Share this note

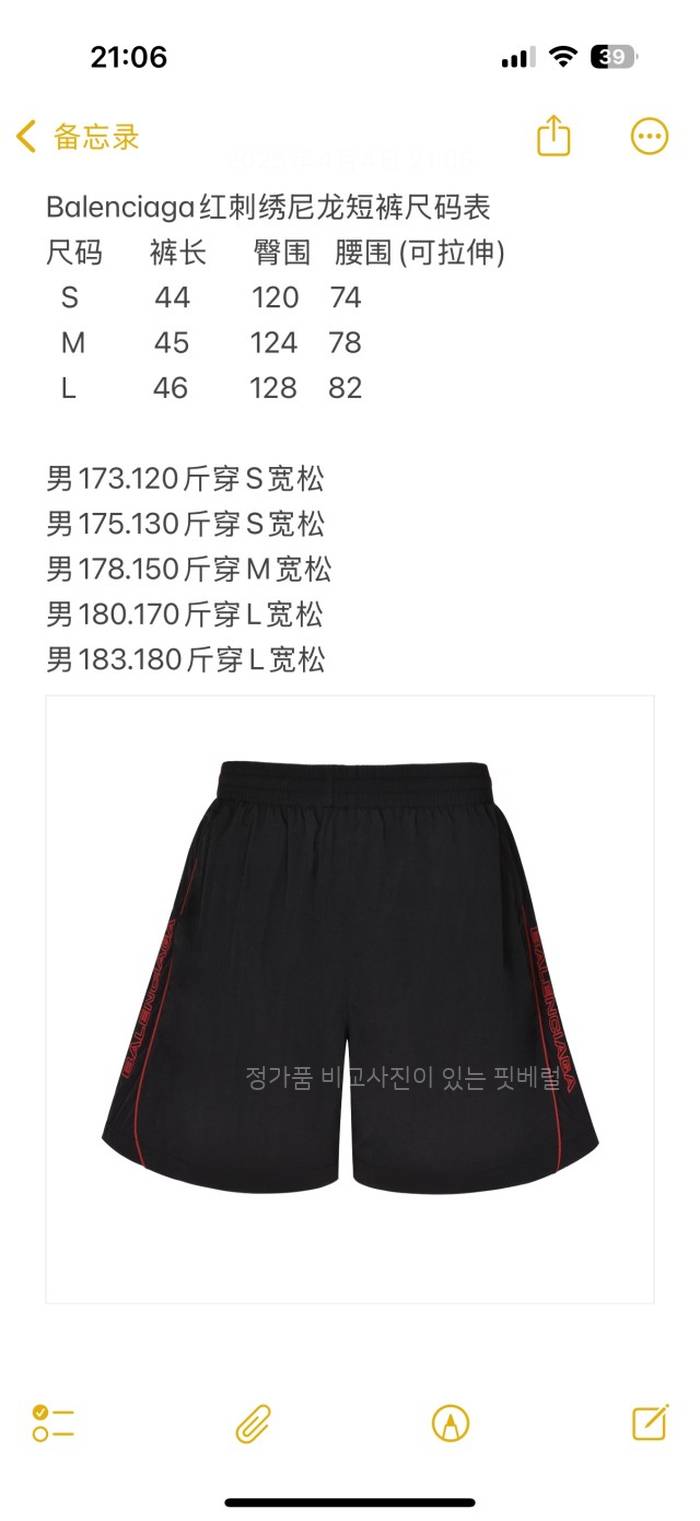click(x=553, y=136)
